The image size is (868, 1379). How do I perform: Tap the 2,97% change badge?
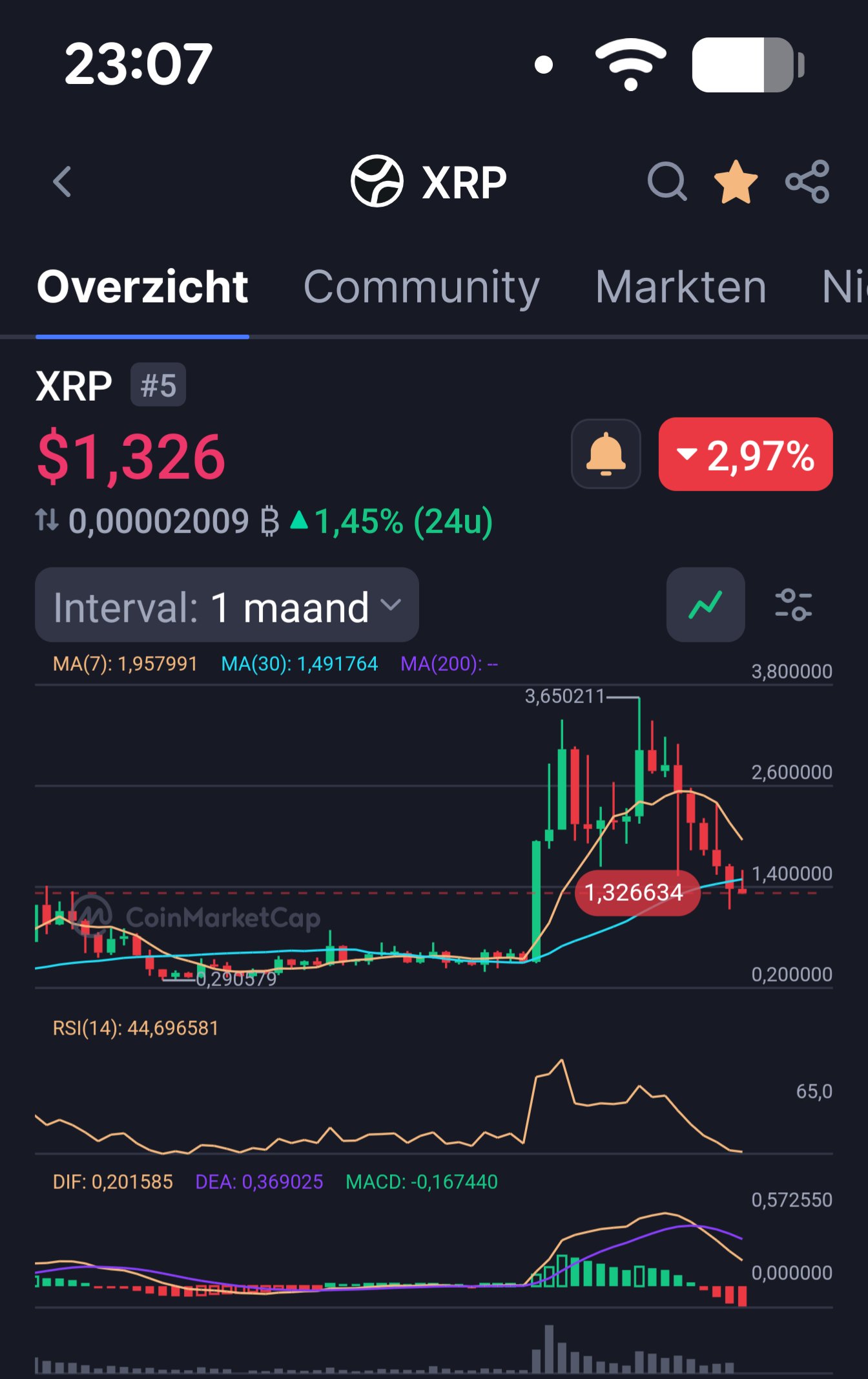coord(745,455)
